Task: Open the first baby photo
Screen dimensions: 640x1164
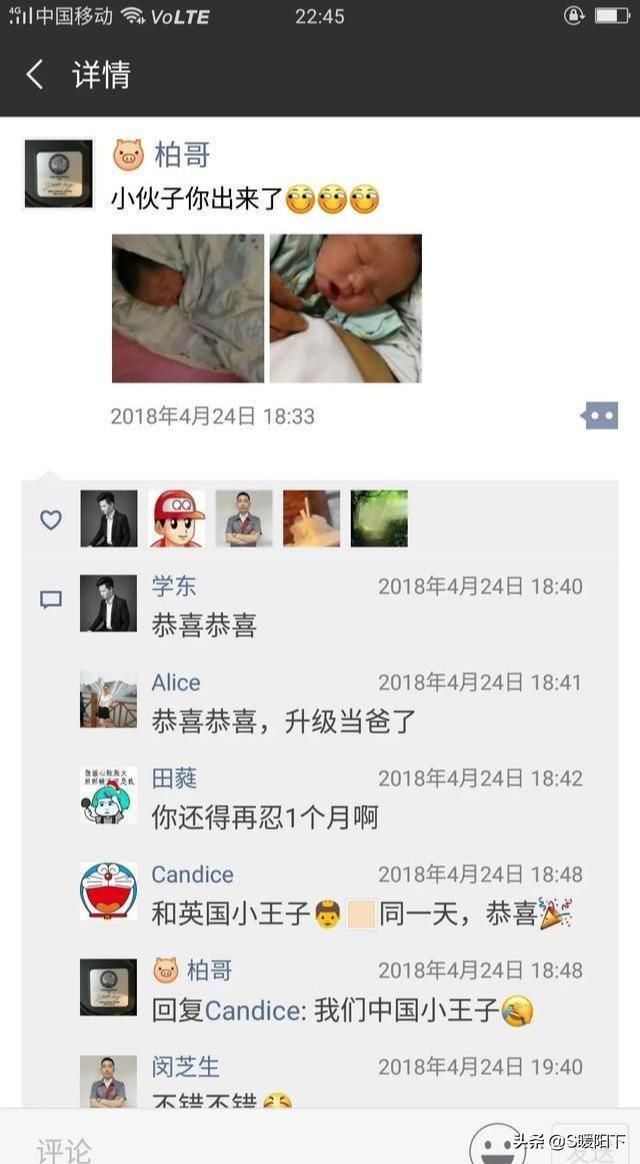Action: coord(188,308)
